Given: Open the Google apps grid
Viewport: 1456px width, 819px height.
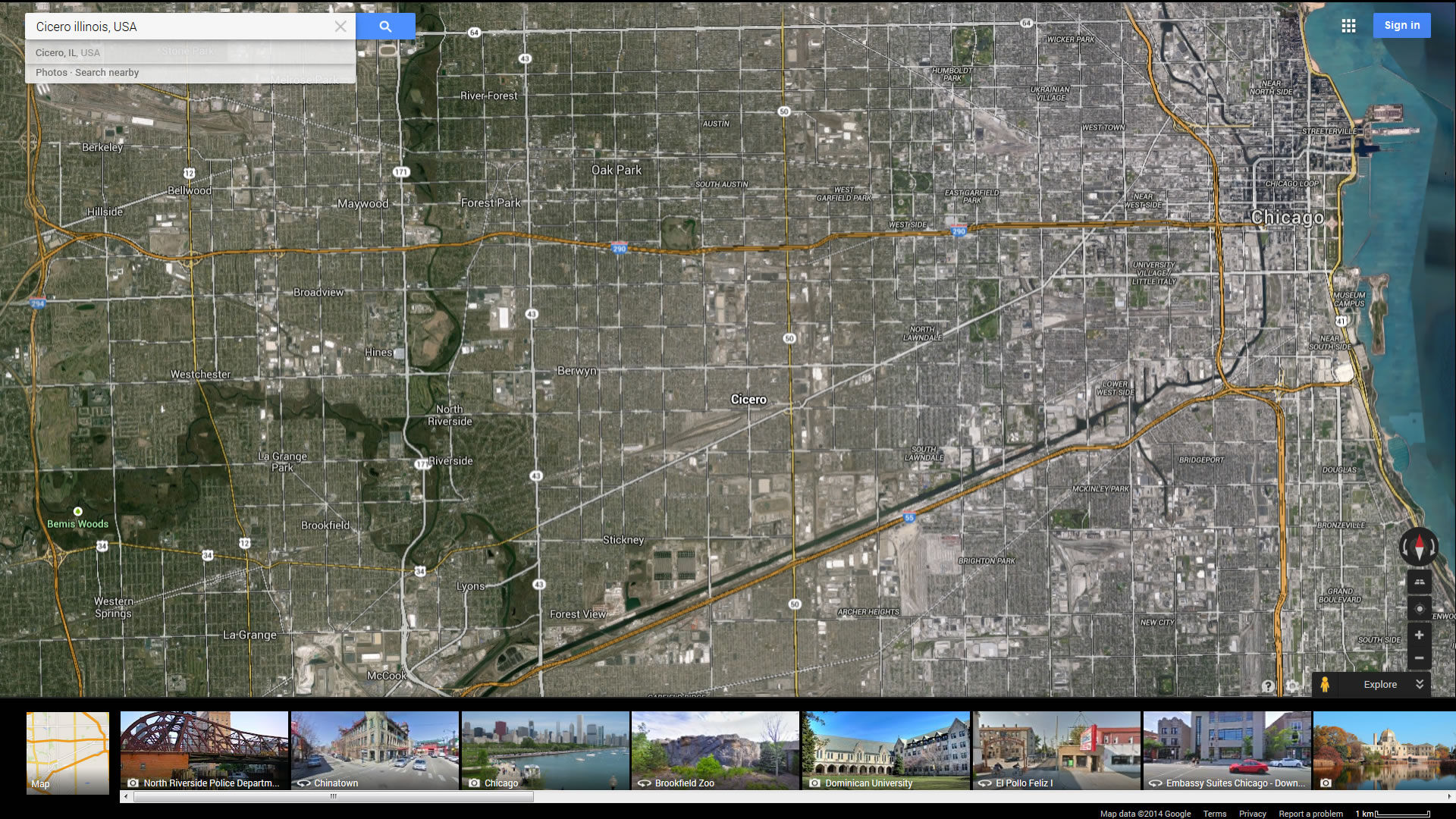Looking at the screenshot, I should (1348, 26).
